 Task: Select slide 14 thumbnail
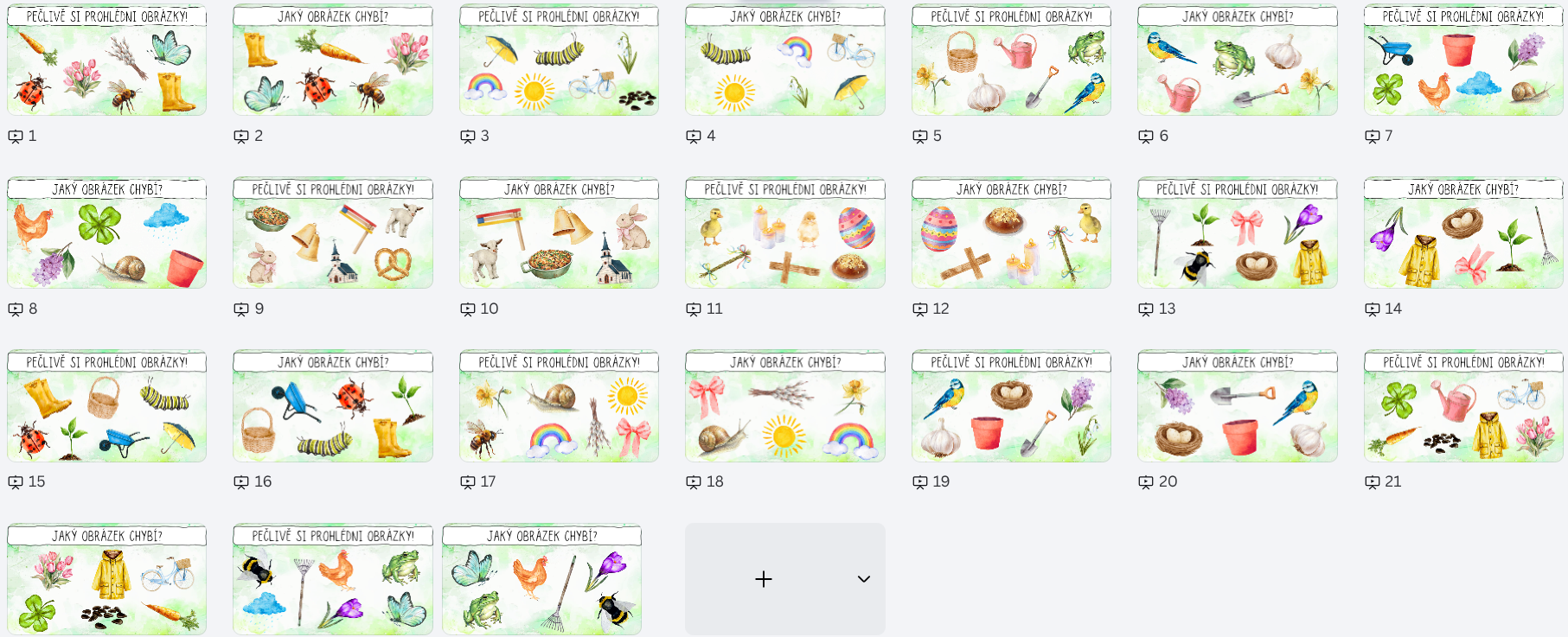pyautogui.click(x=1463, y=233)
